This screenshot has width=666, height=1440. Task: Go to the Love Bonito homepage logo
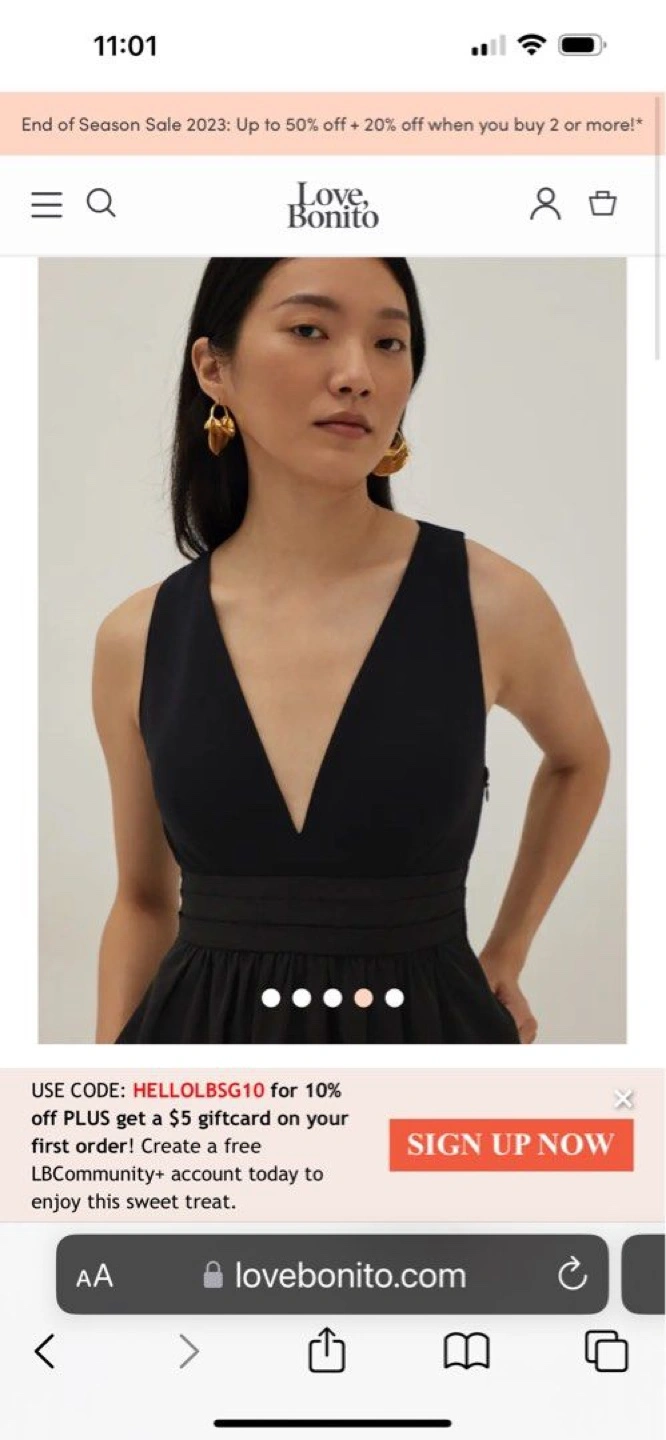click(333, 205)
